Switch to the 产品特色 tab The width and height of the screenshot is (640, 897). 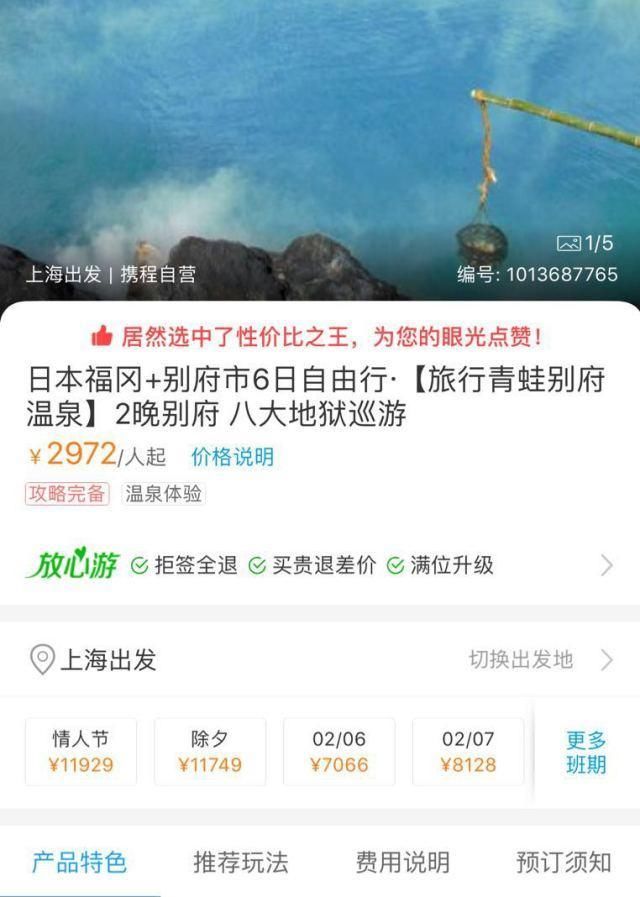(x=80, y=862)
